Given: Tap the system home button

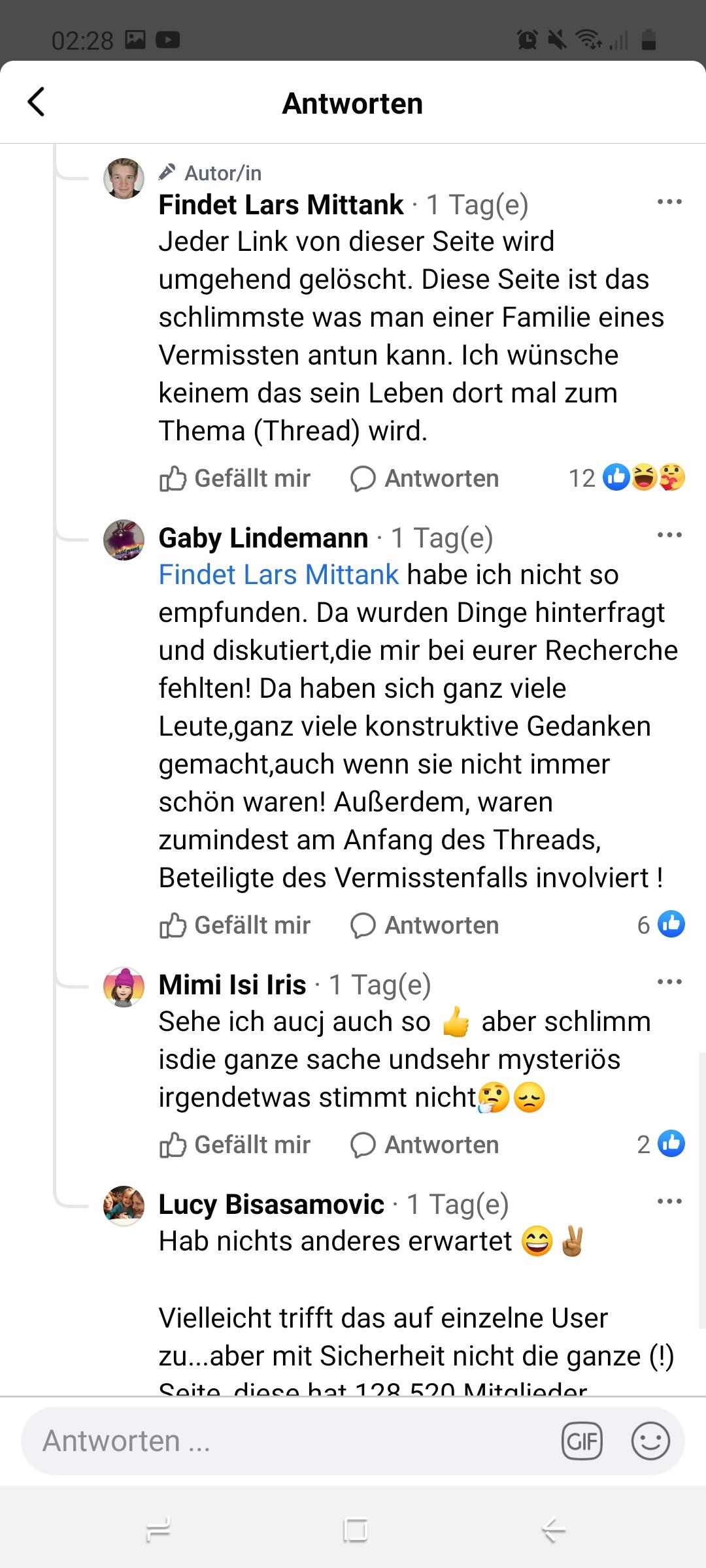Looking at the screenshot, I should pos(355,1529).
